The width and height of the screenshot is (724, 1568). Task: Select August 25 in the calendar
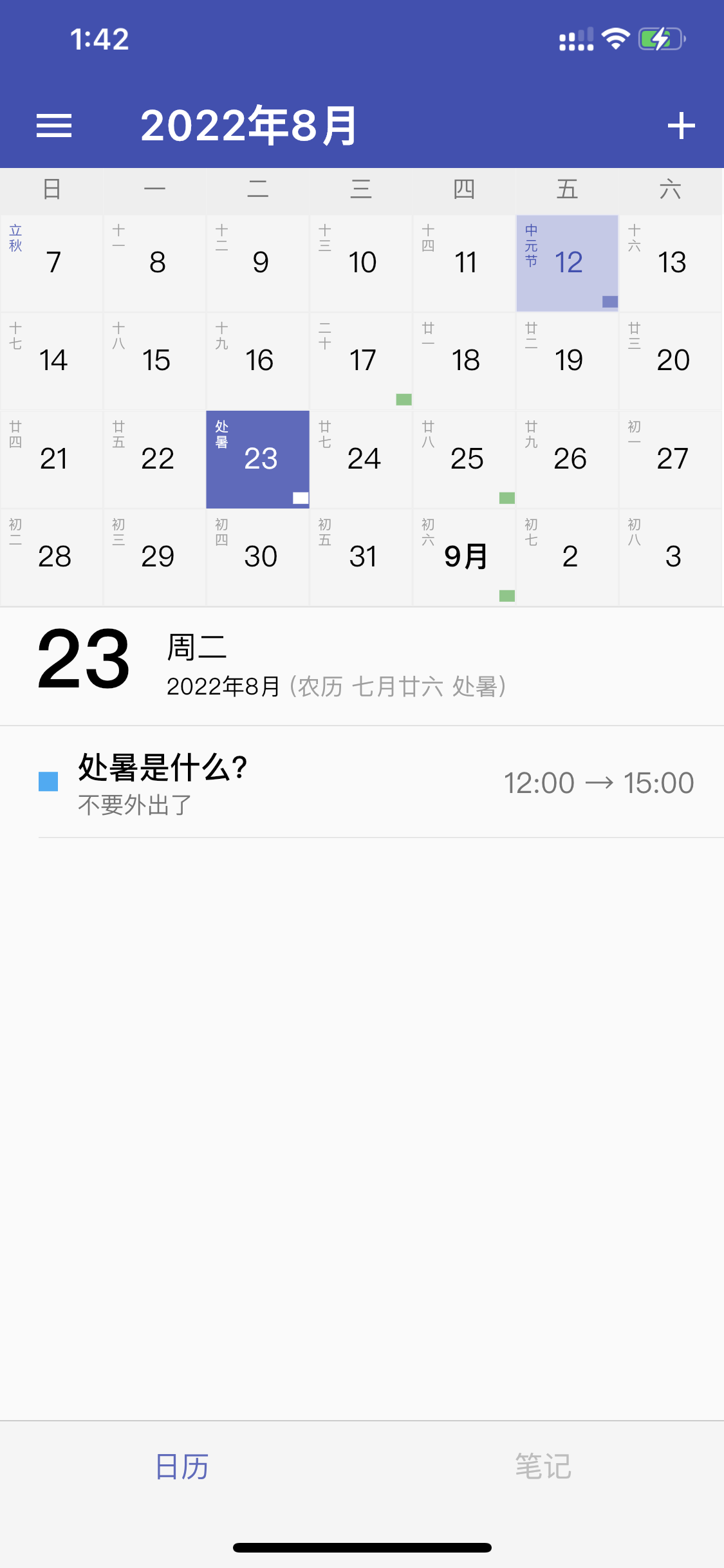pos(464,460)
